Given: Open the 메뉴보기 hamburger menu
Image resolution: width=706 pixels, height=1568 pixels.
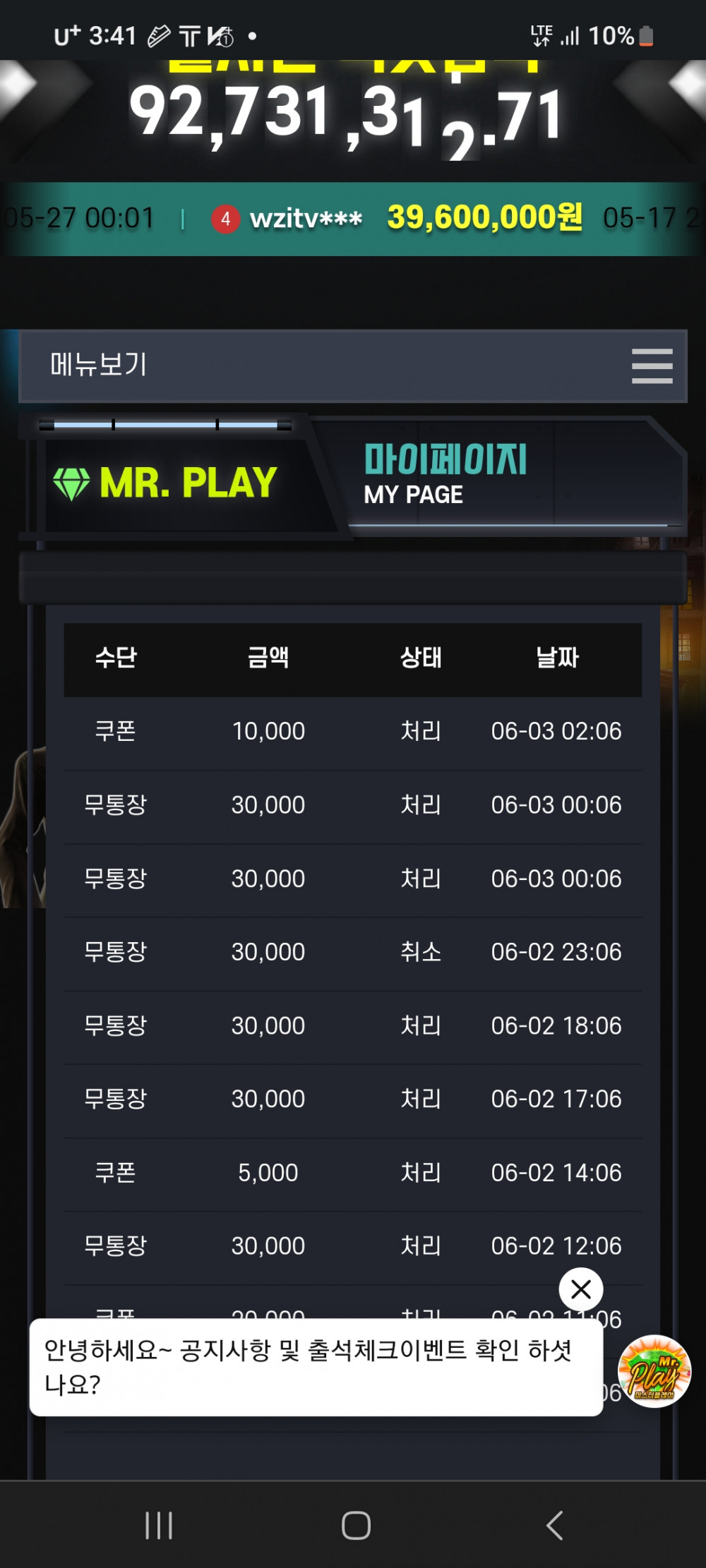Looking at the screenshot, I should [651, 366].
